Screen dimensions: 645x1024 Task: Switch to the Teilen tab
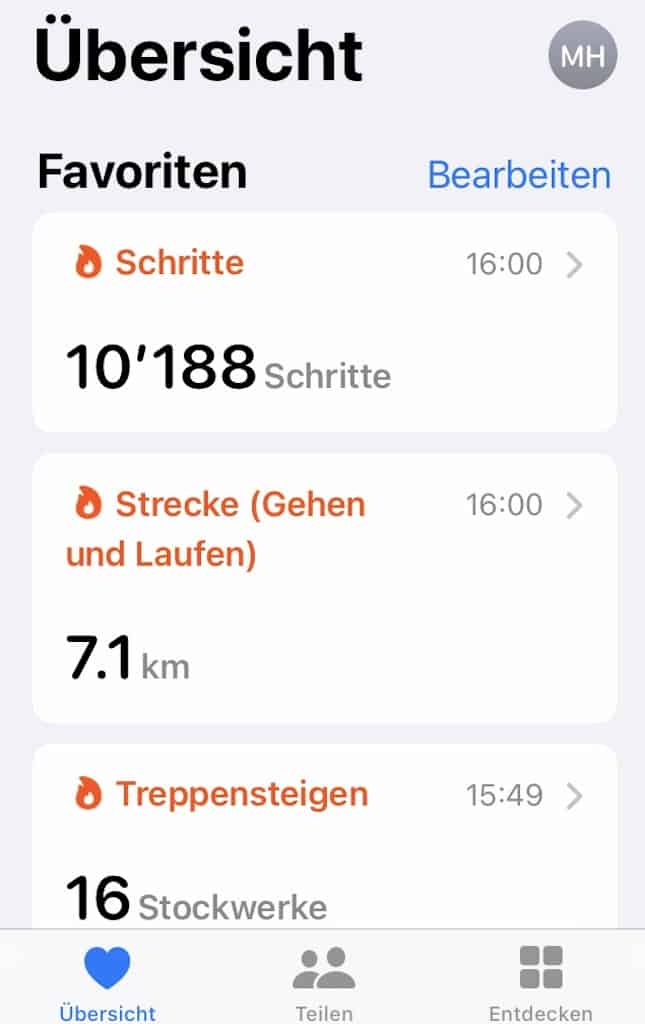pos(324,982)
